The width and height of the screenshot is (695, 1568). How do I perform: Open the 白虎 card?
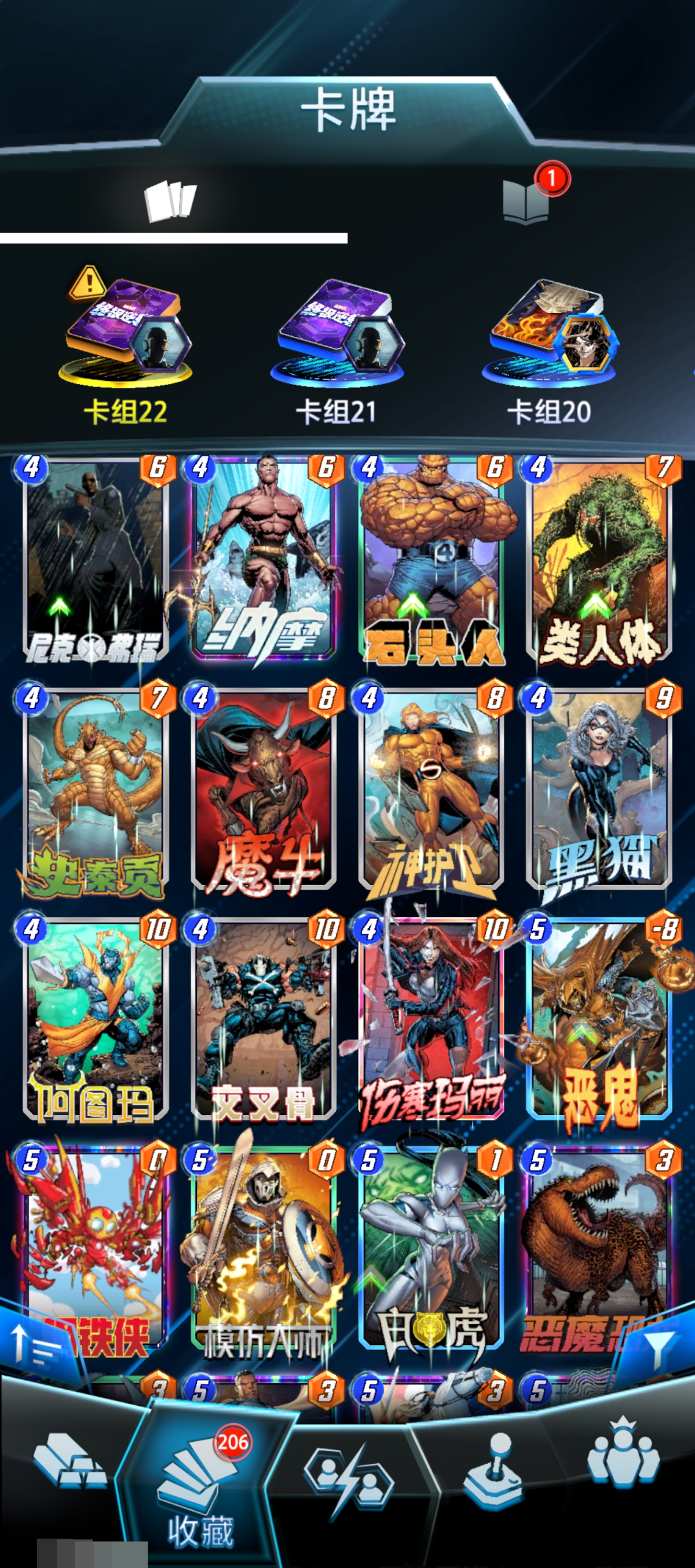(x=431, y=1248)
